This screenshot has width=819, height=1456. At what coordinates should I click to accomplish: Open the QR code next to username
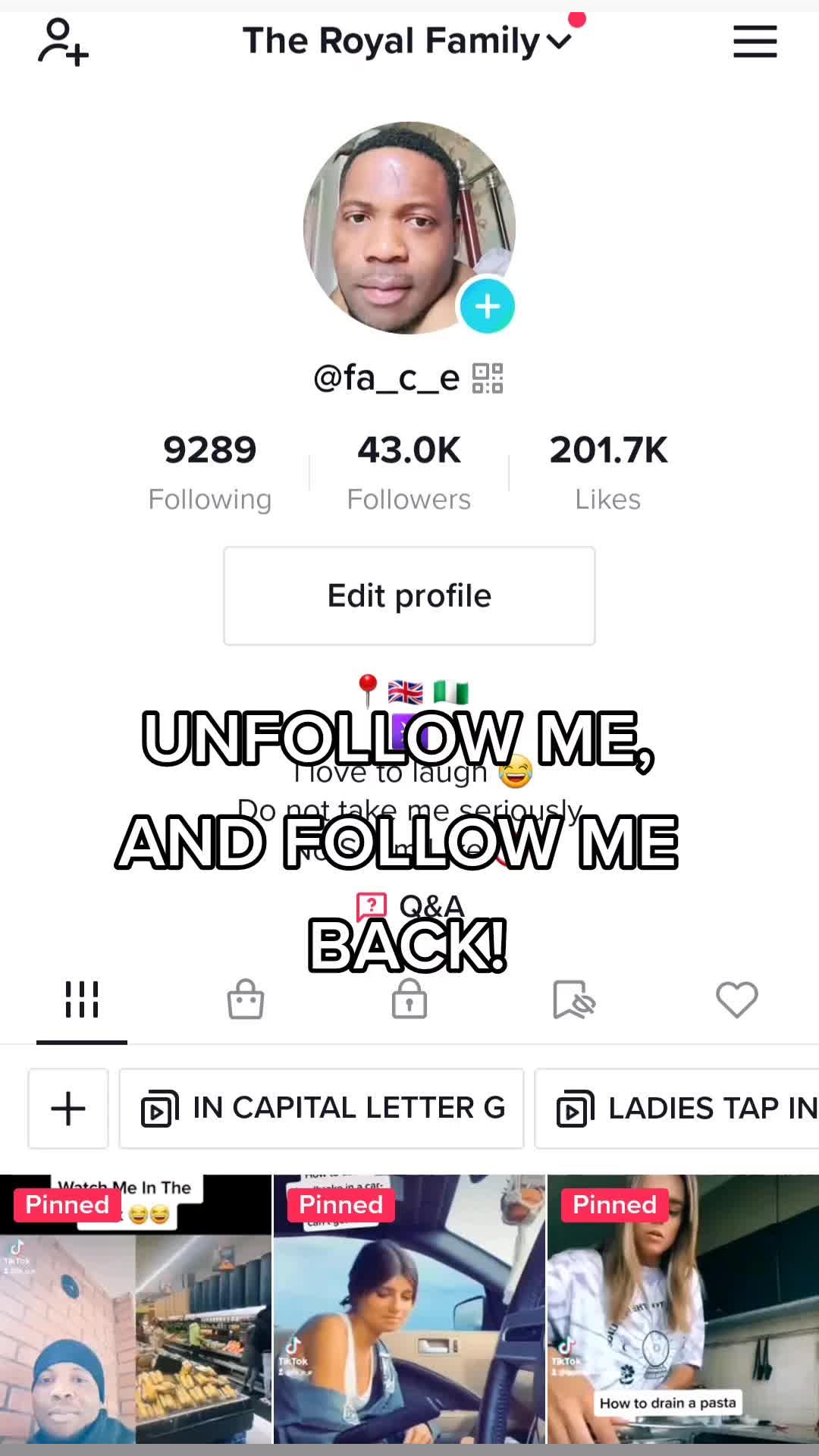[488, 378]
